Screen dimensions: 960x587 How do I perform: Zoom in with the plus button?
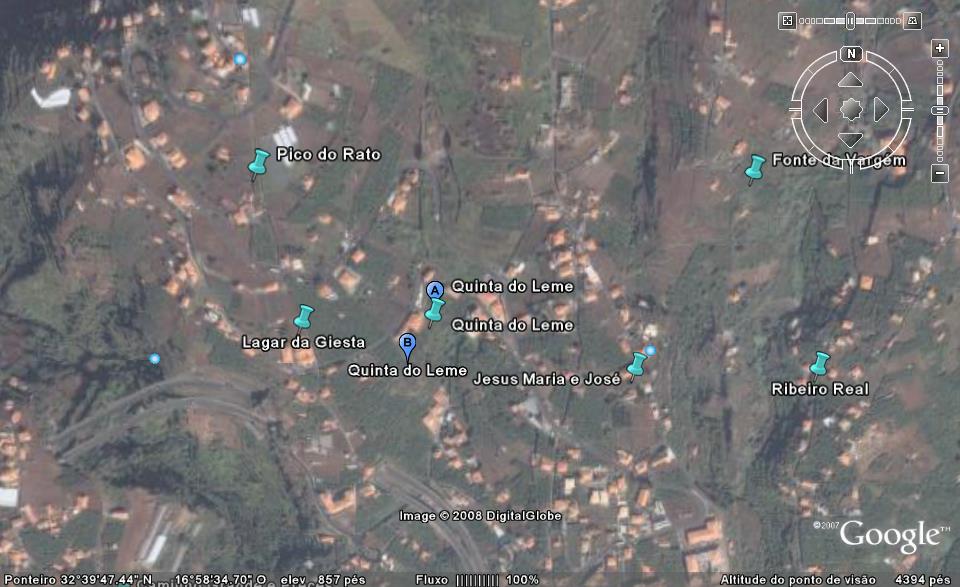tap(939, 48)
